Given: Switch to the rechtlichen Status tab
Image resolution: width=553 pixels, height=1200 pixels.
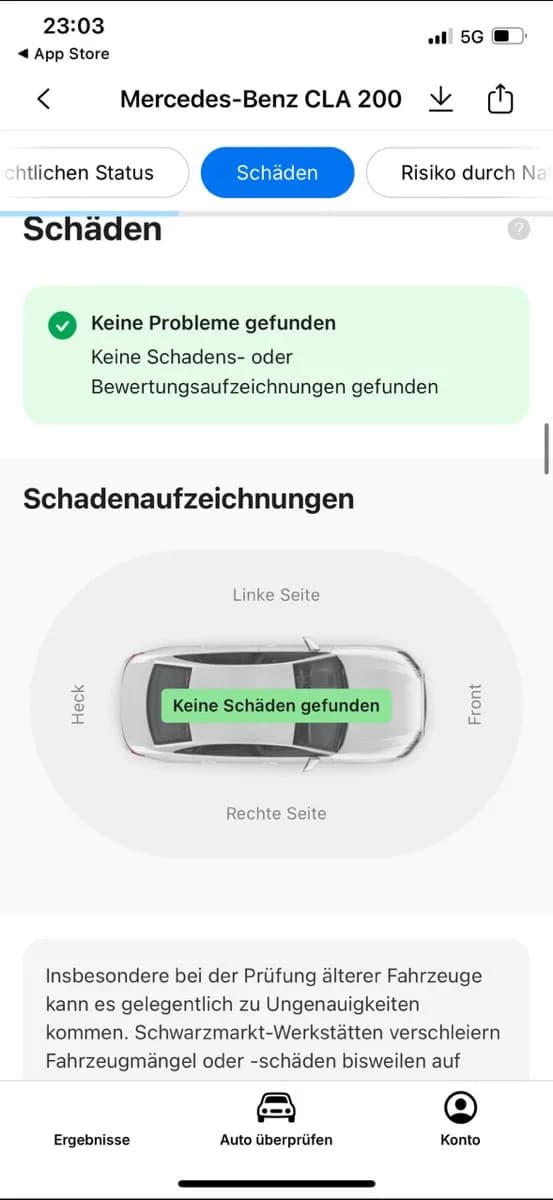Looking at the screenshot, I should pos(94,173).
